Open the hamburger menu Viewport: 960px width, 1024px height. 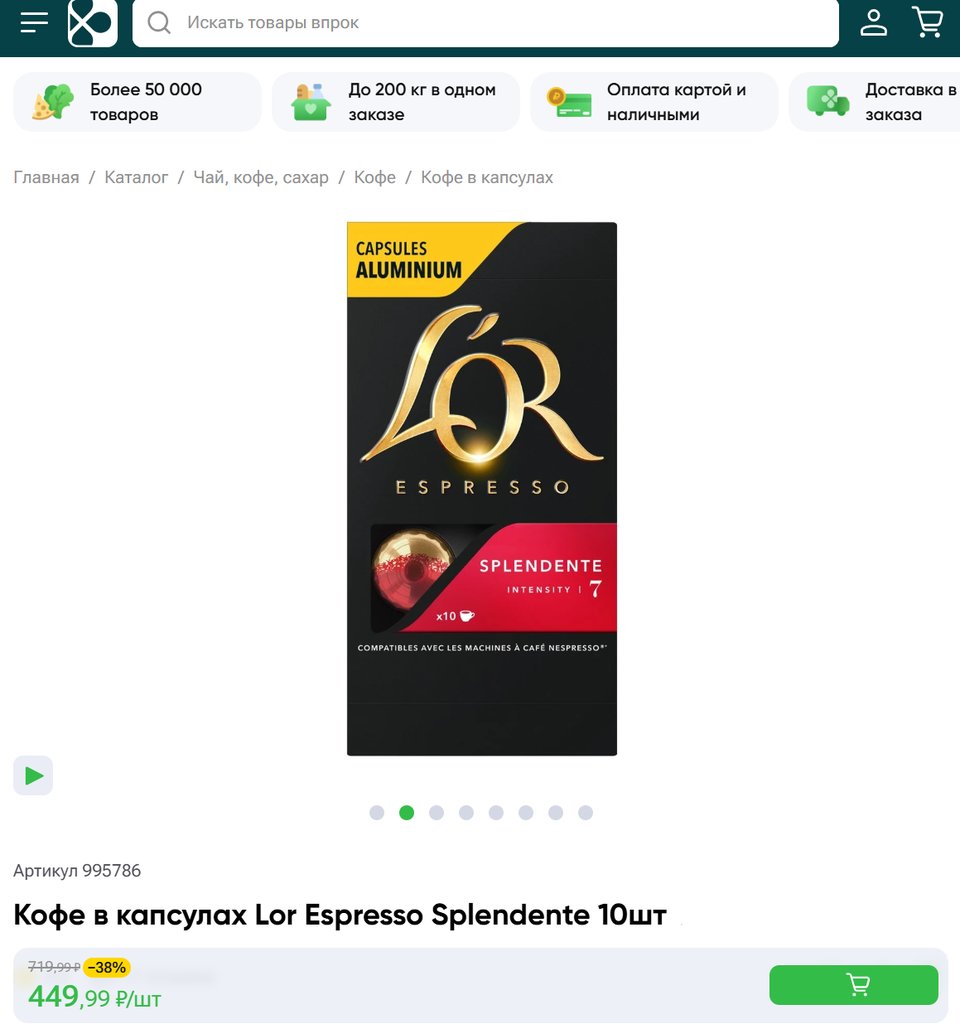[x=34, y=22]
